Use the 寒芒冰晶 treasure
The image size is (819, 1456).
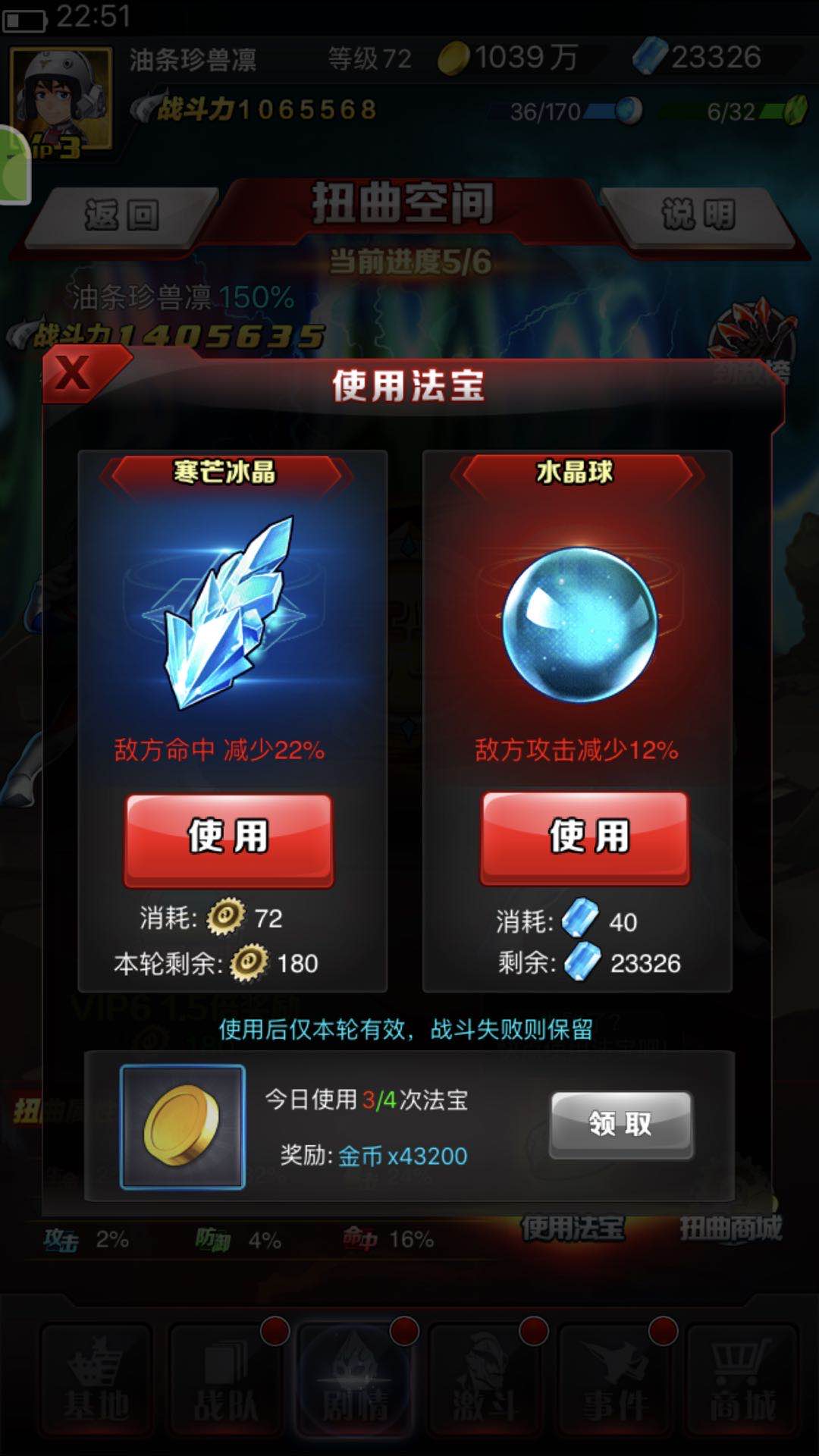tap(228, 837)
